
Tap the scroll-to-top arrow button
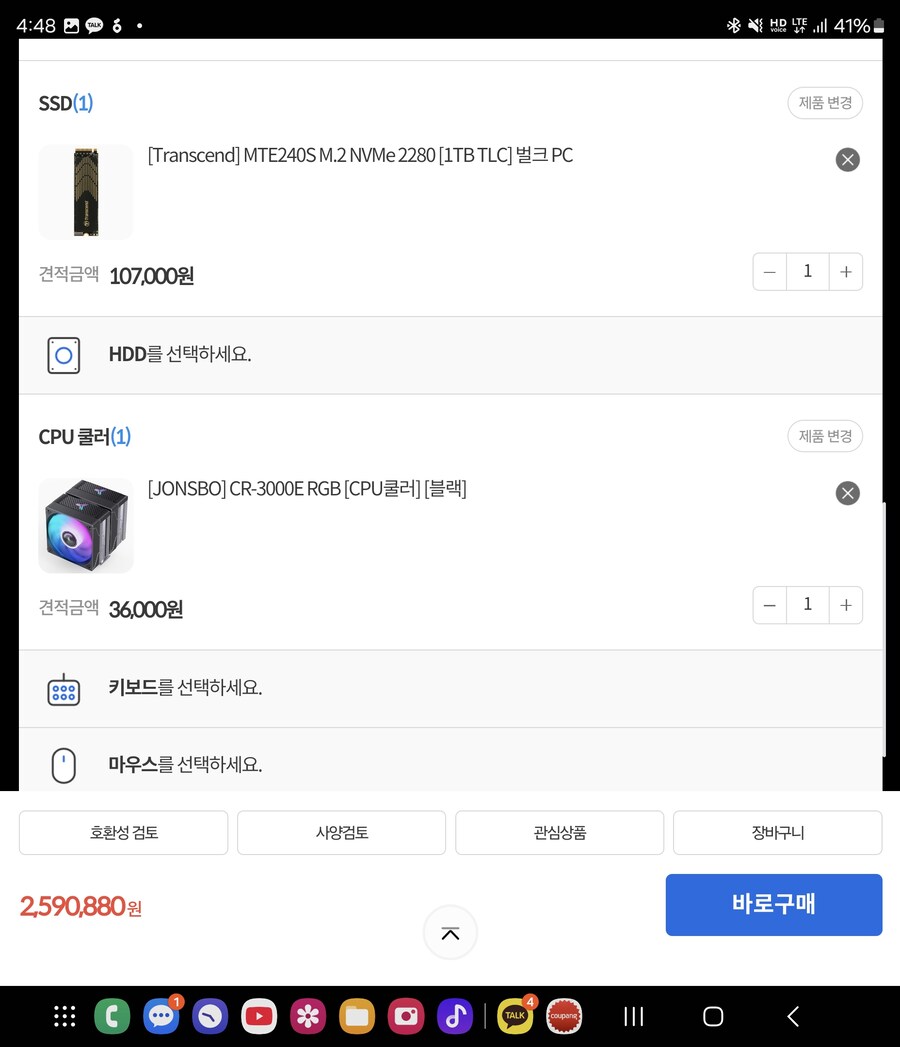[x=450, y=932]
